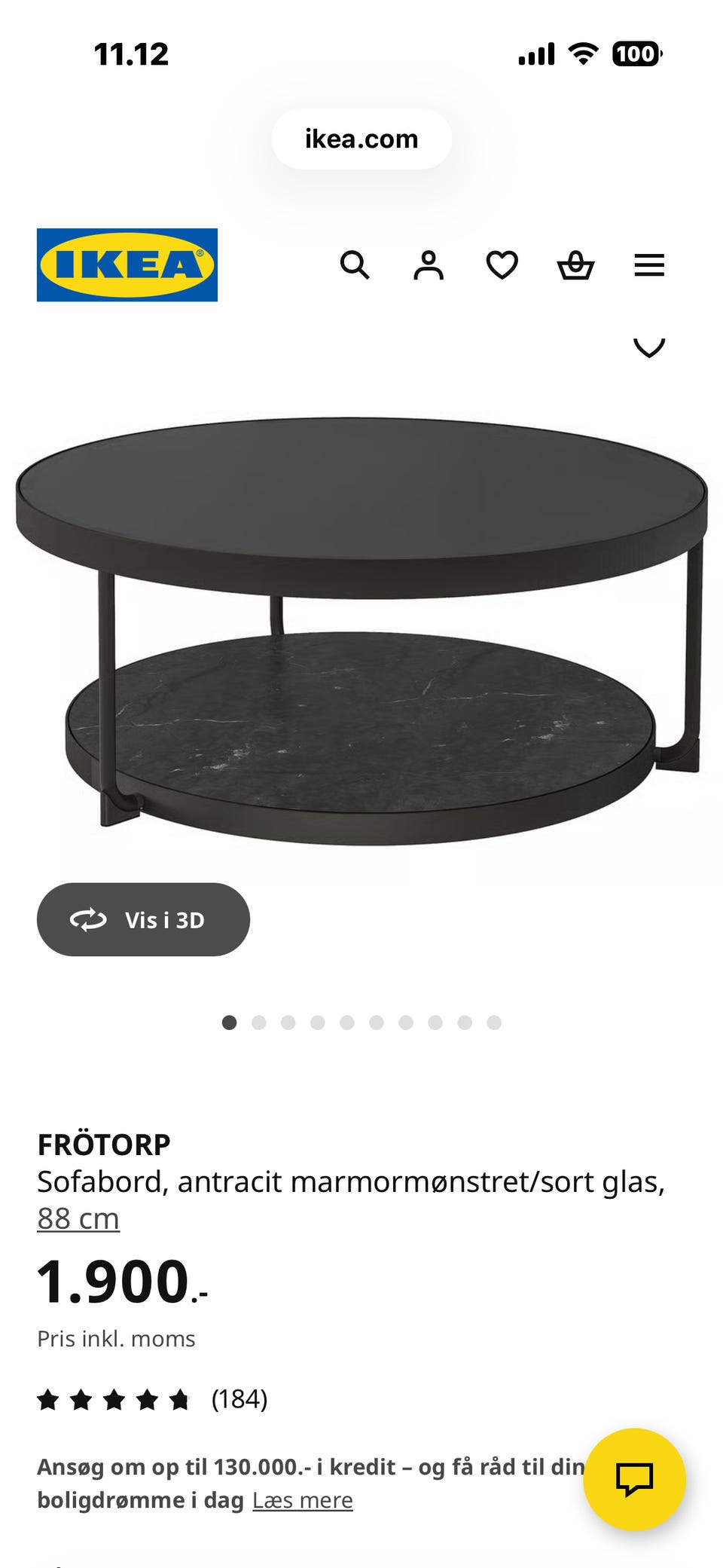Open the shopping basket
Viewport: 723px width, 1568px height.
coord(575,265)
